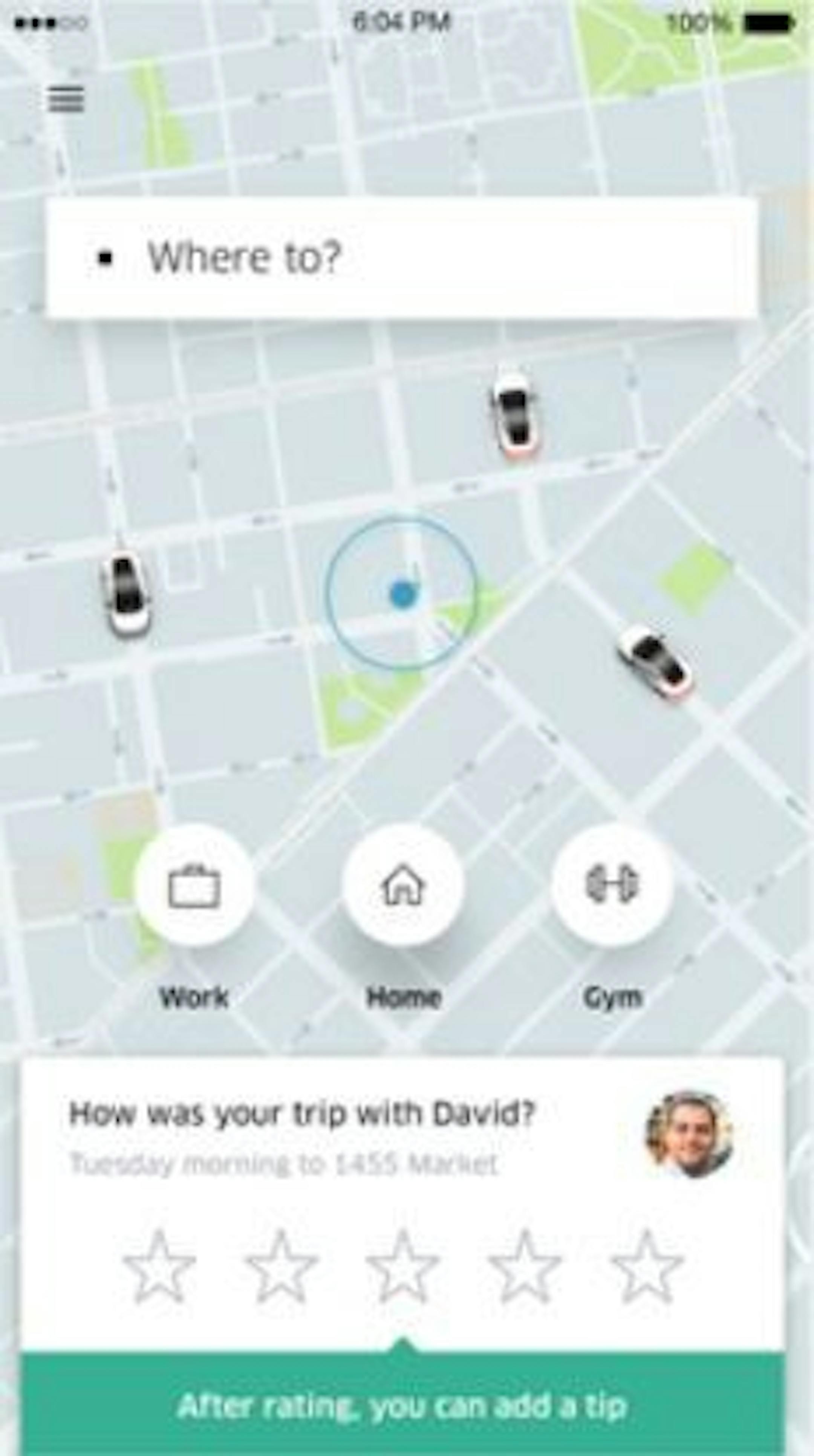Image resolution: width=814 pixels, height=1456 pixels.
Task: Give the trip four stars
Action: pos(525,1267)
